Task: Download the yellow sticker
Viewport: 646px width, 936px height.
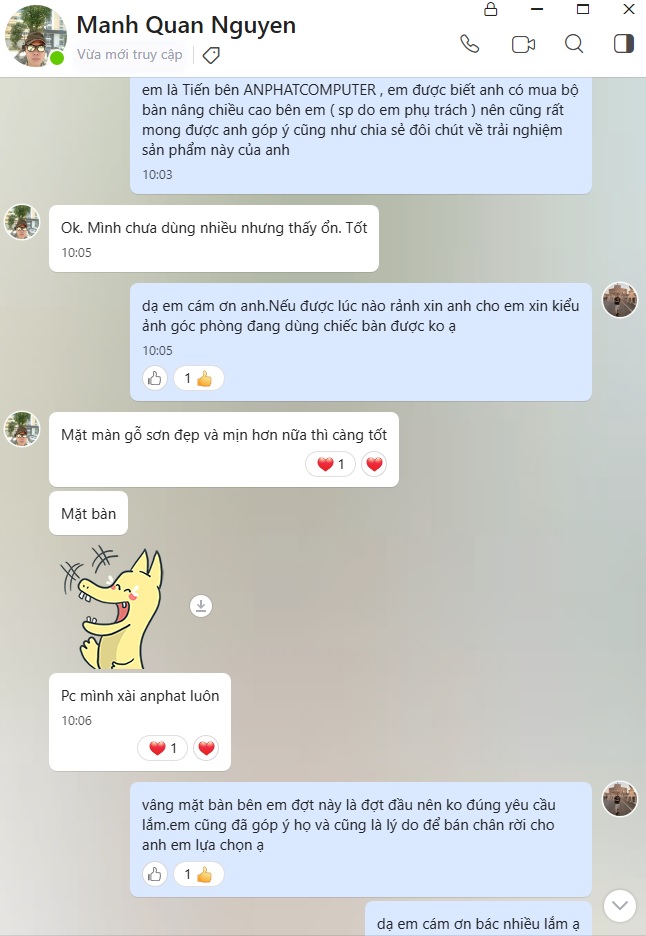Action: coord(201,605)
